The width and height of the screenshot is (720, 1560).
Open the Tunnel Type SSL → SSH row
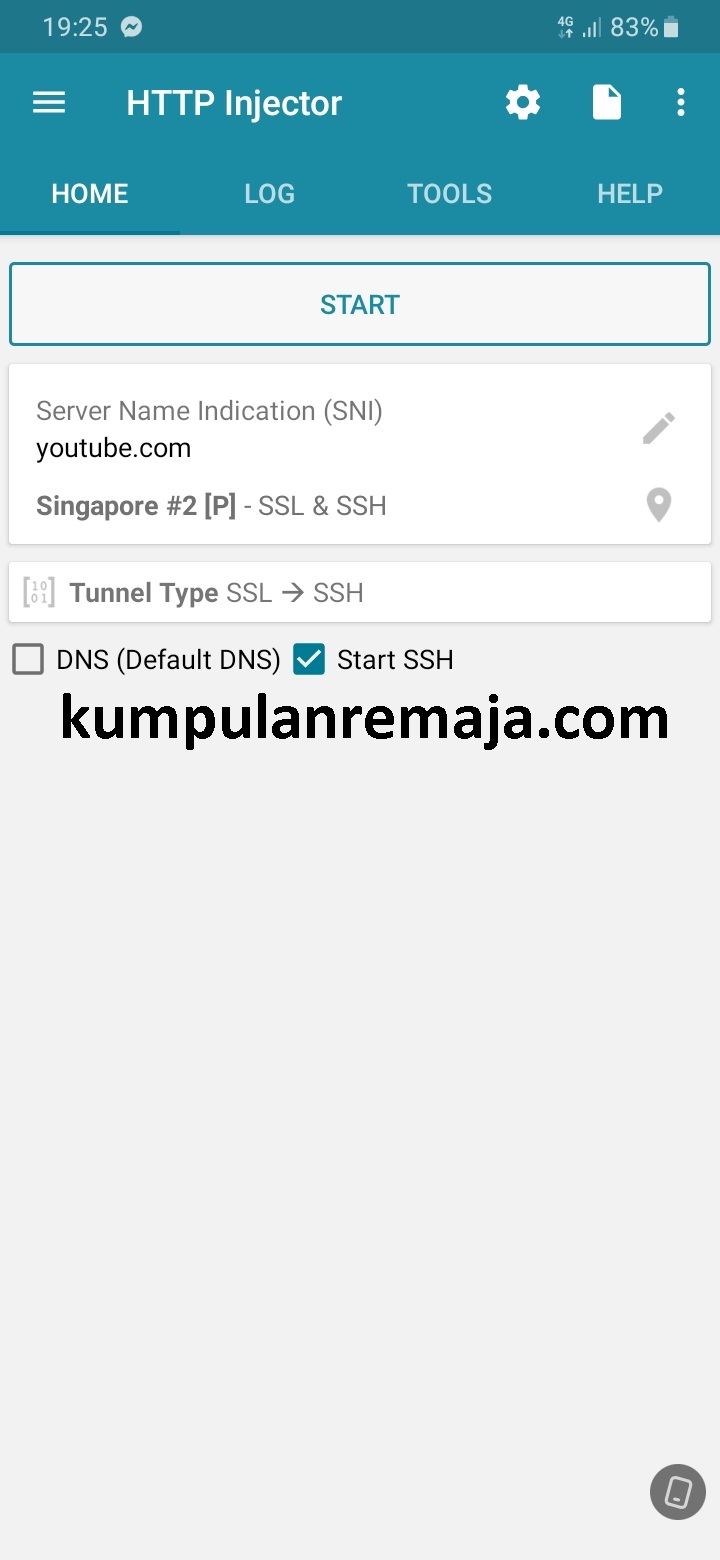click(x=360, y=593)
